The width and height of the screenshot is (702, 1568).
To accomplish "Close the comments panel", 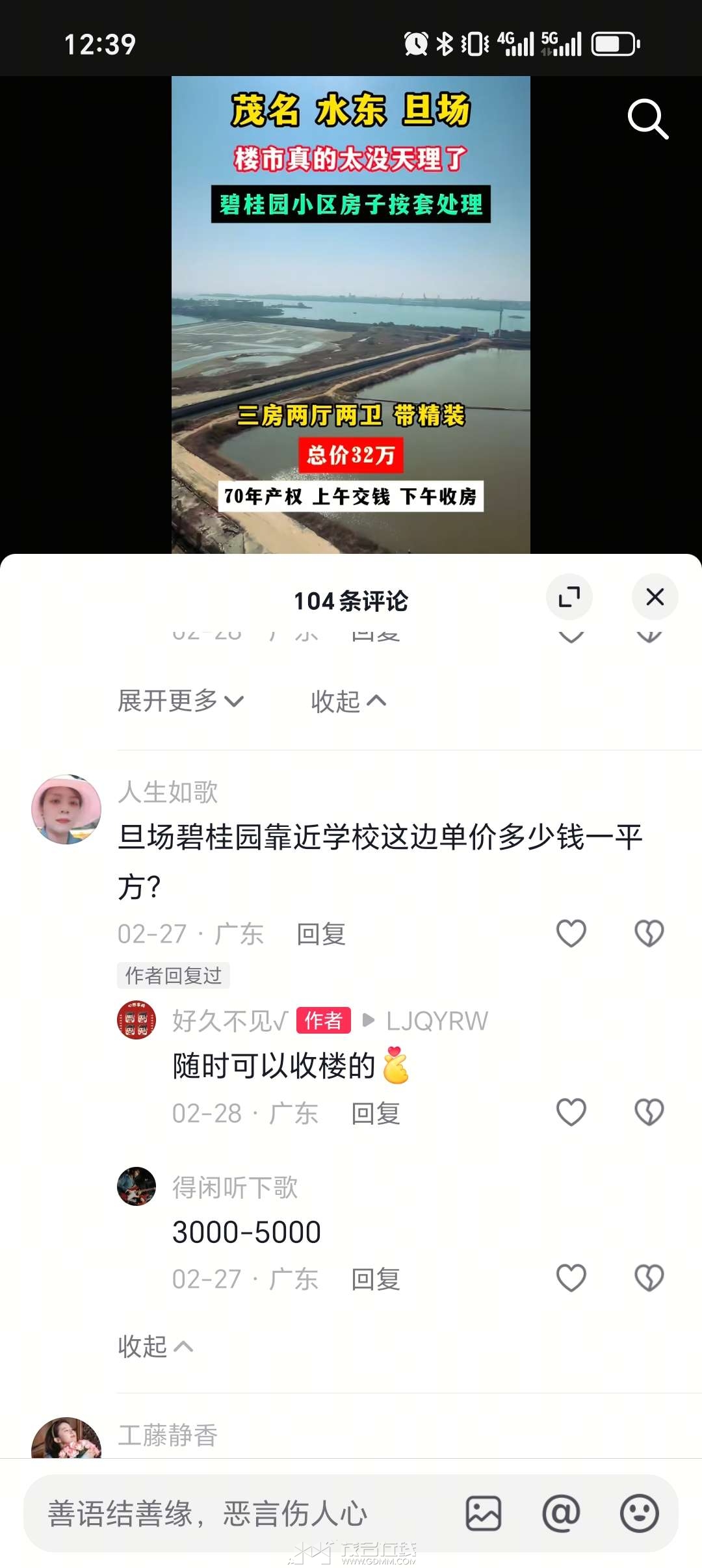I will [655, 597].
